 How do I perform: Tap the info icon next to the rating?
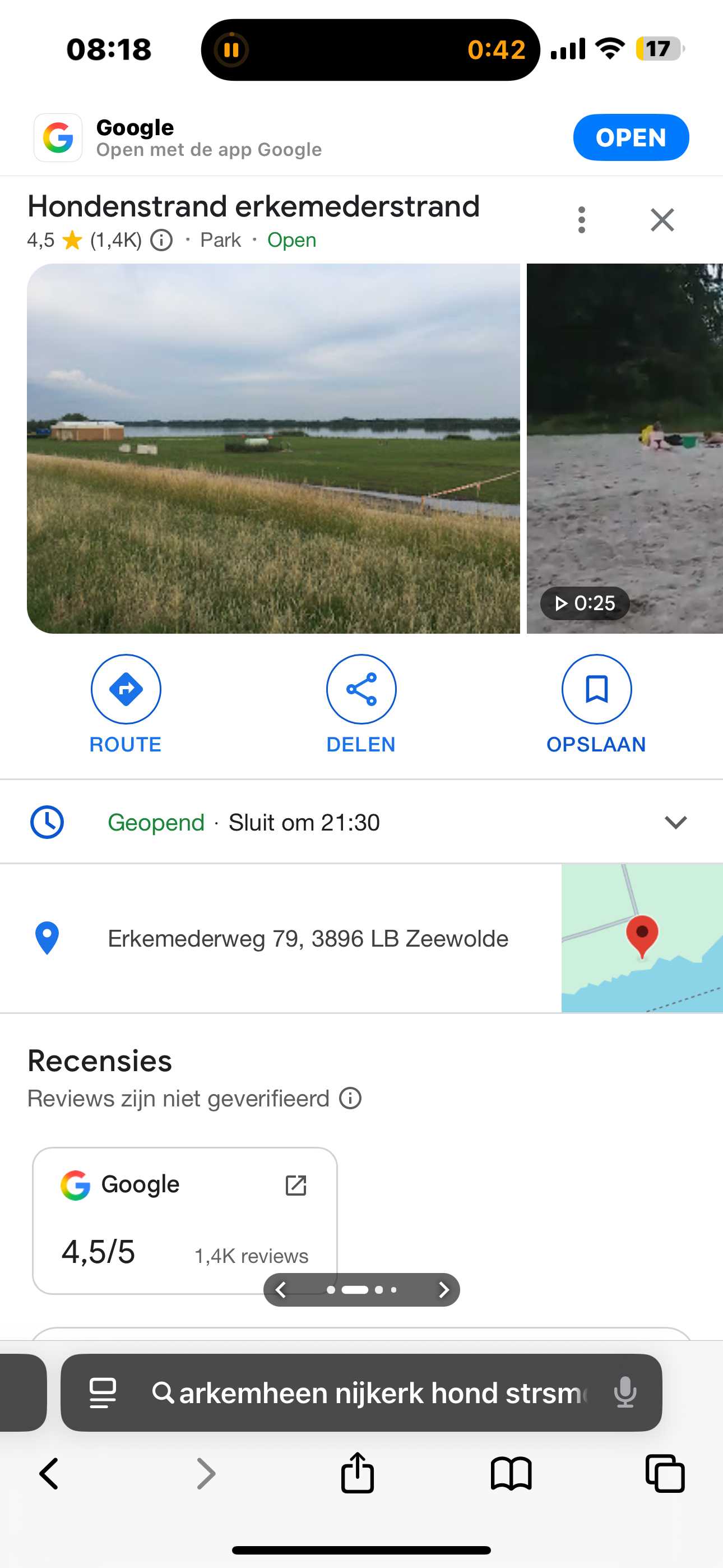pos(160,240)
